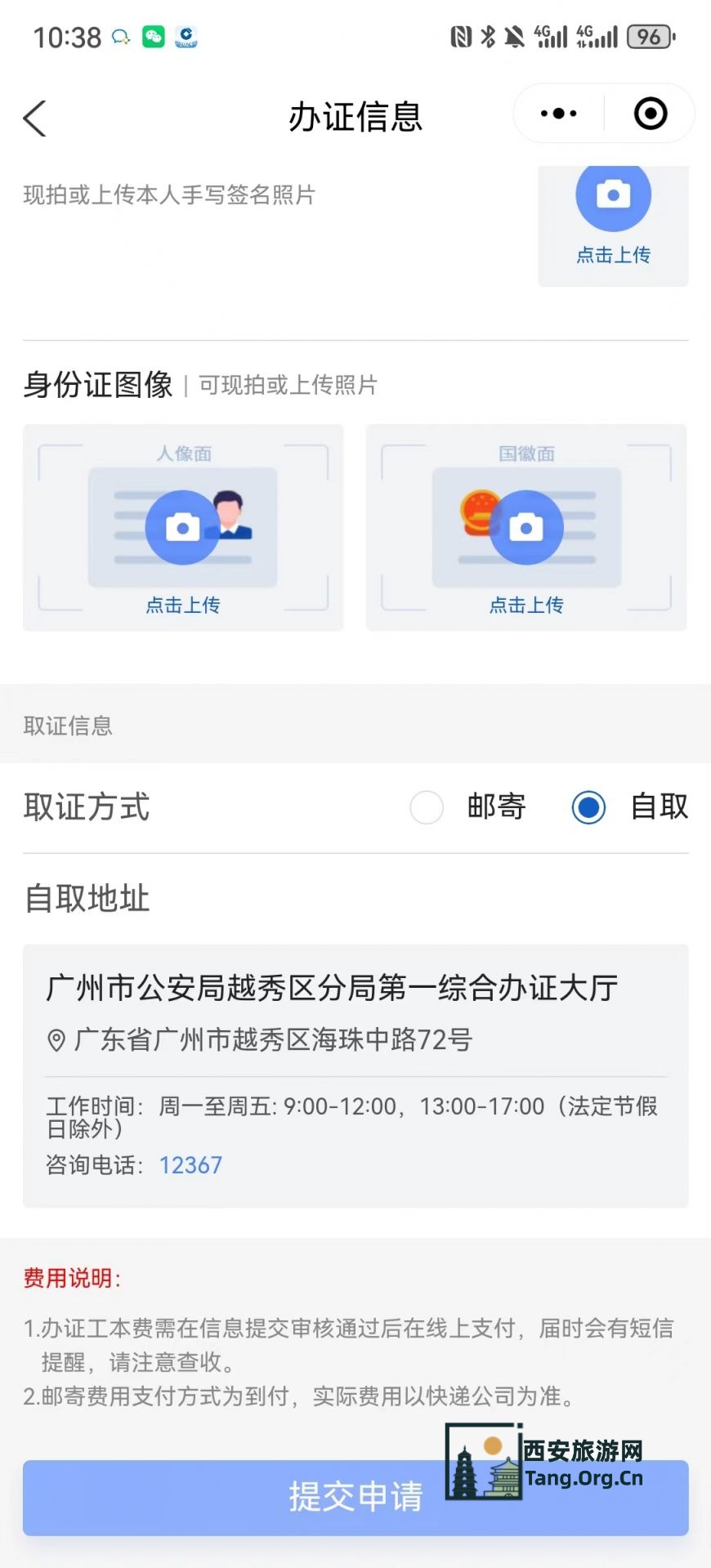Select the 自取 pickup radio button
Screen dimensions: 711x1568
[x=588, y=807]
